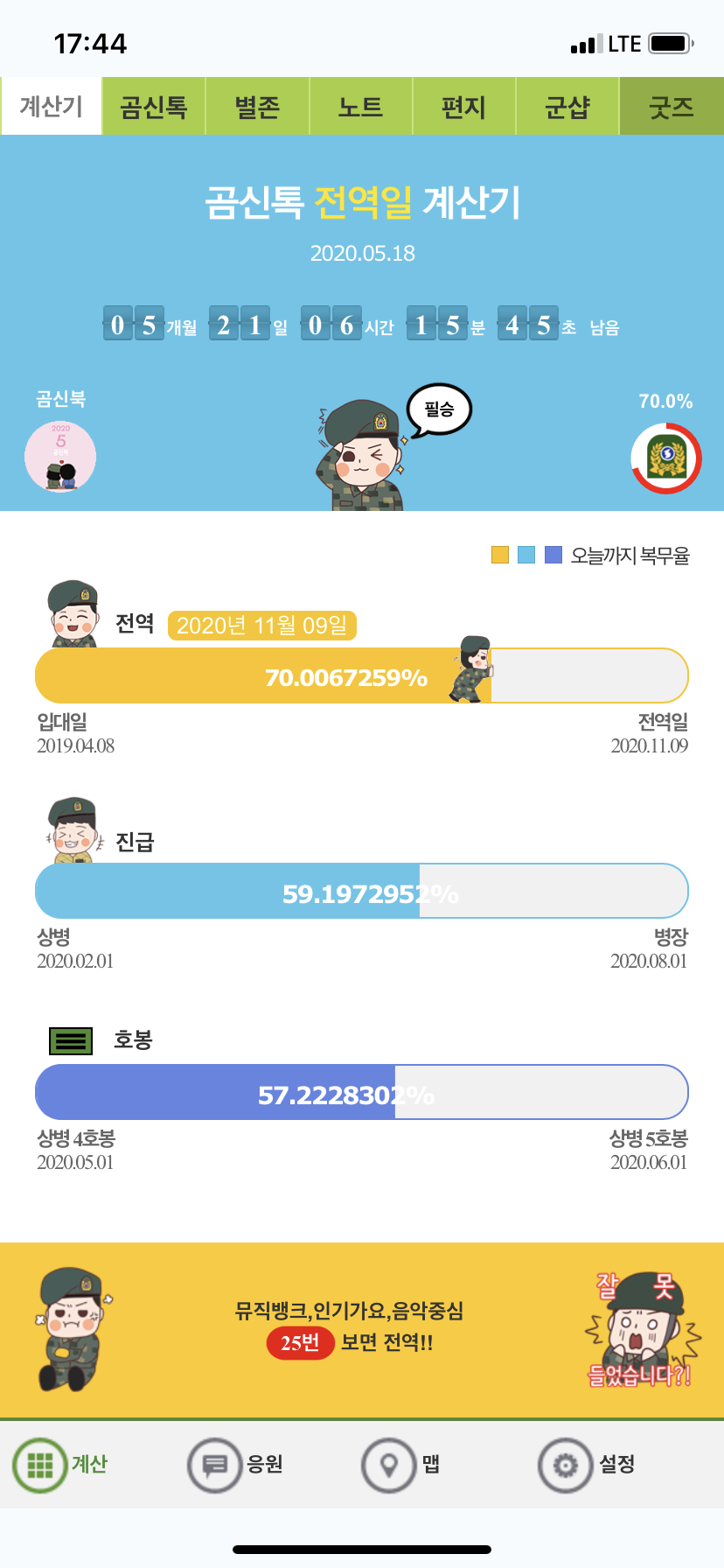Open the 뮤직뱅크 25번 보면 전역 banner
This screenshot has width=724, height=1568.
click(x=362, y=1330)
